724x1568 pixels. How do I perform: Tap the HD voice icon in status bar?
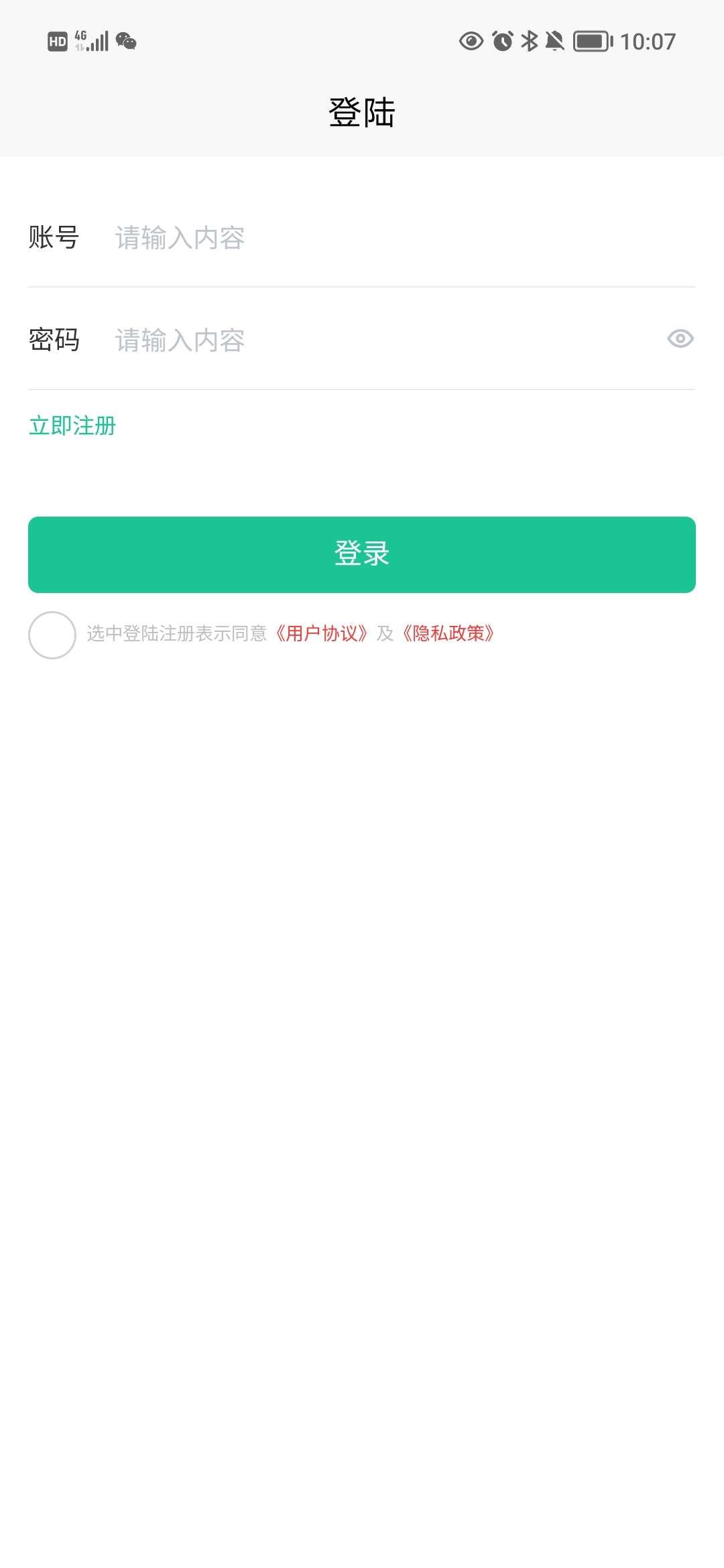tap(57, 42)
